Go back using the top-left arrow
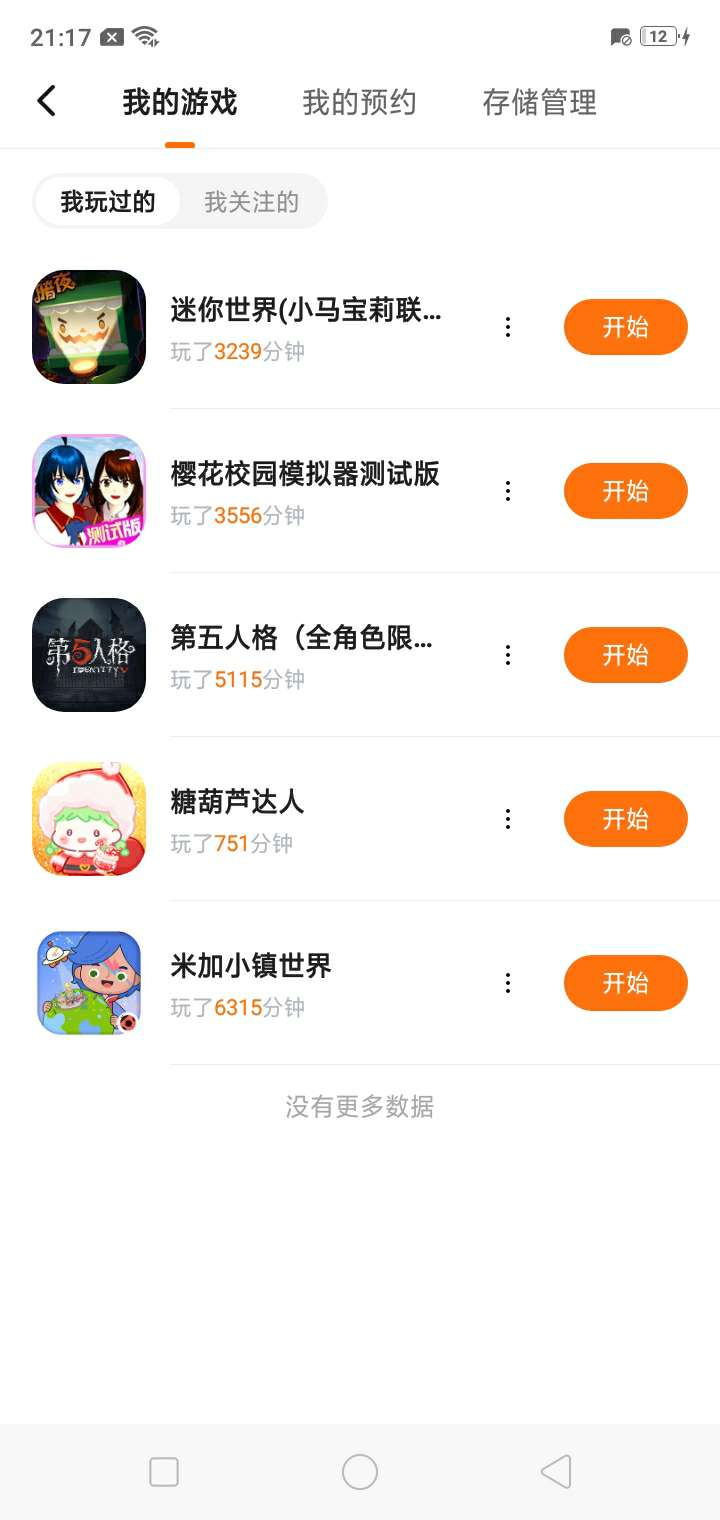This screenshot has height=1520, width=720. (46, 101)
